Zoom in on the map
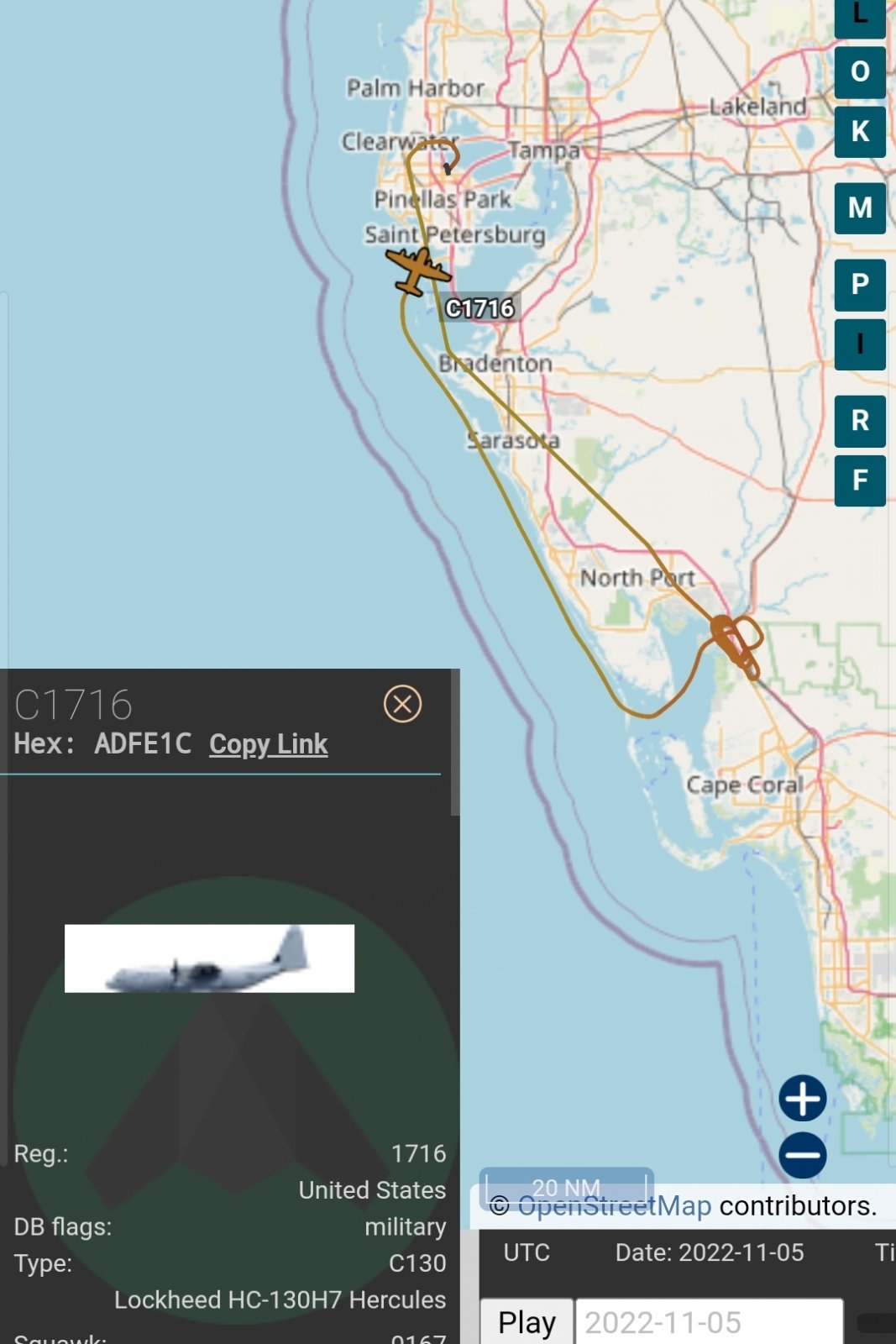This screenshot has height=1344, width=896. point(802,1098)
